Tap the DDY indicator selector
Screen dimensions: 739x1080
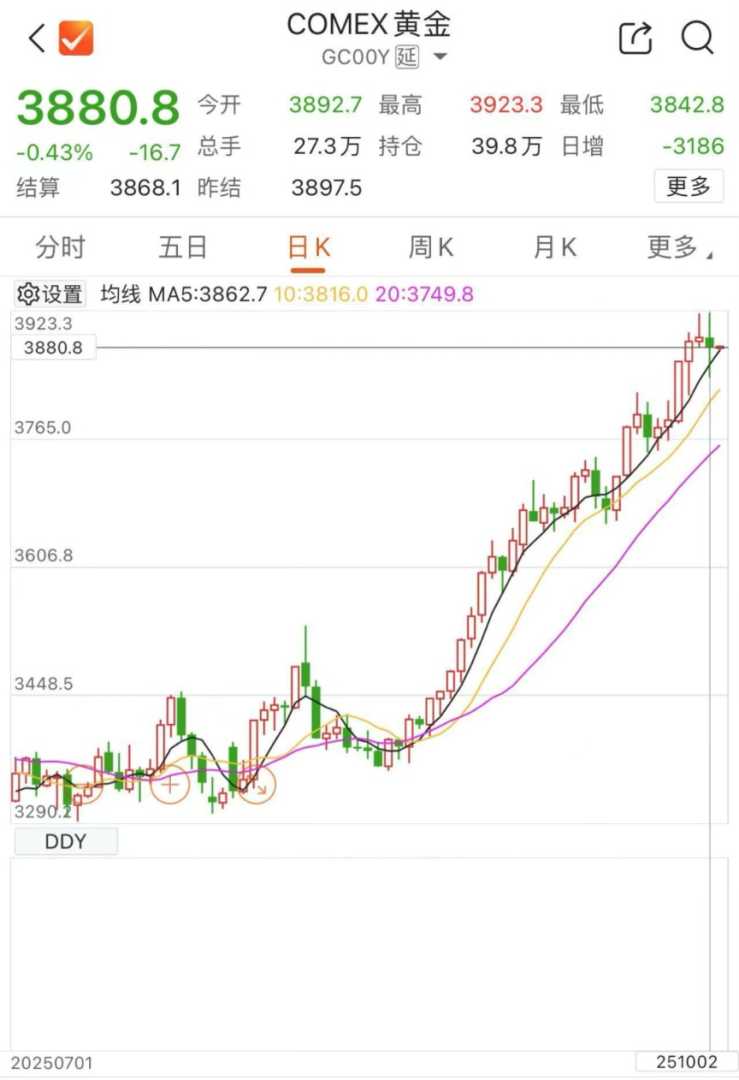[66, 842]
